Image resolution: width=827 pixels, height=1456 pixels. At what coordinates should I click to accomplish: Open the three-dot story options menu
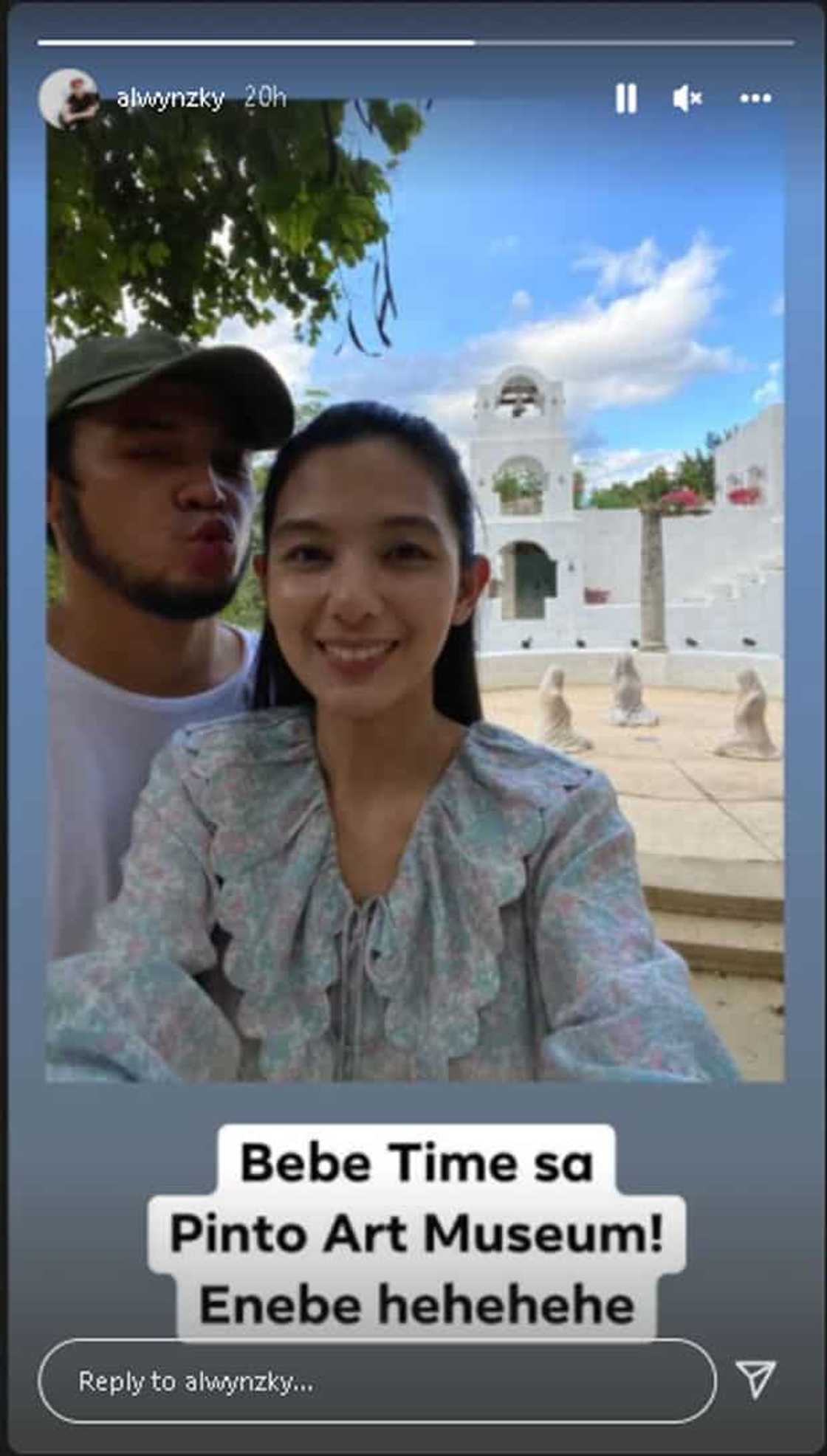755,98
